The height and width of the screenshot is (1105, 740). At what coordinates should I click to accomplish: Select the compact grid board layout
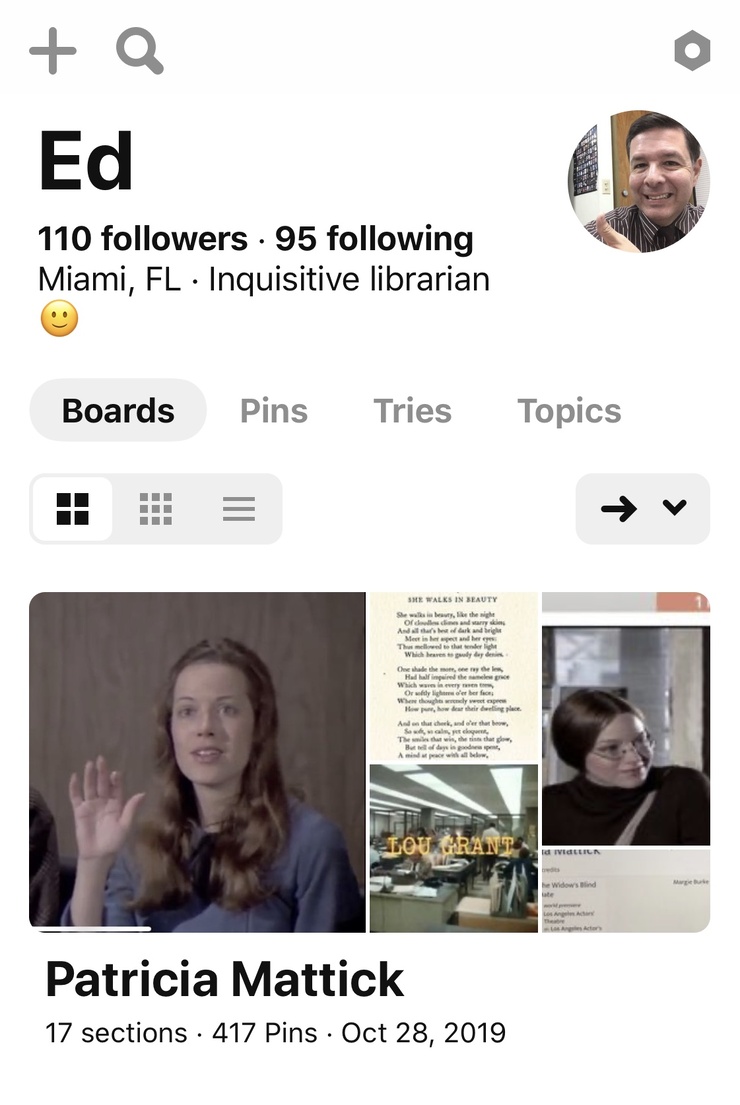pyautogui.click(x=155, y=509)
